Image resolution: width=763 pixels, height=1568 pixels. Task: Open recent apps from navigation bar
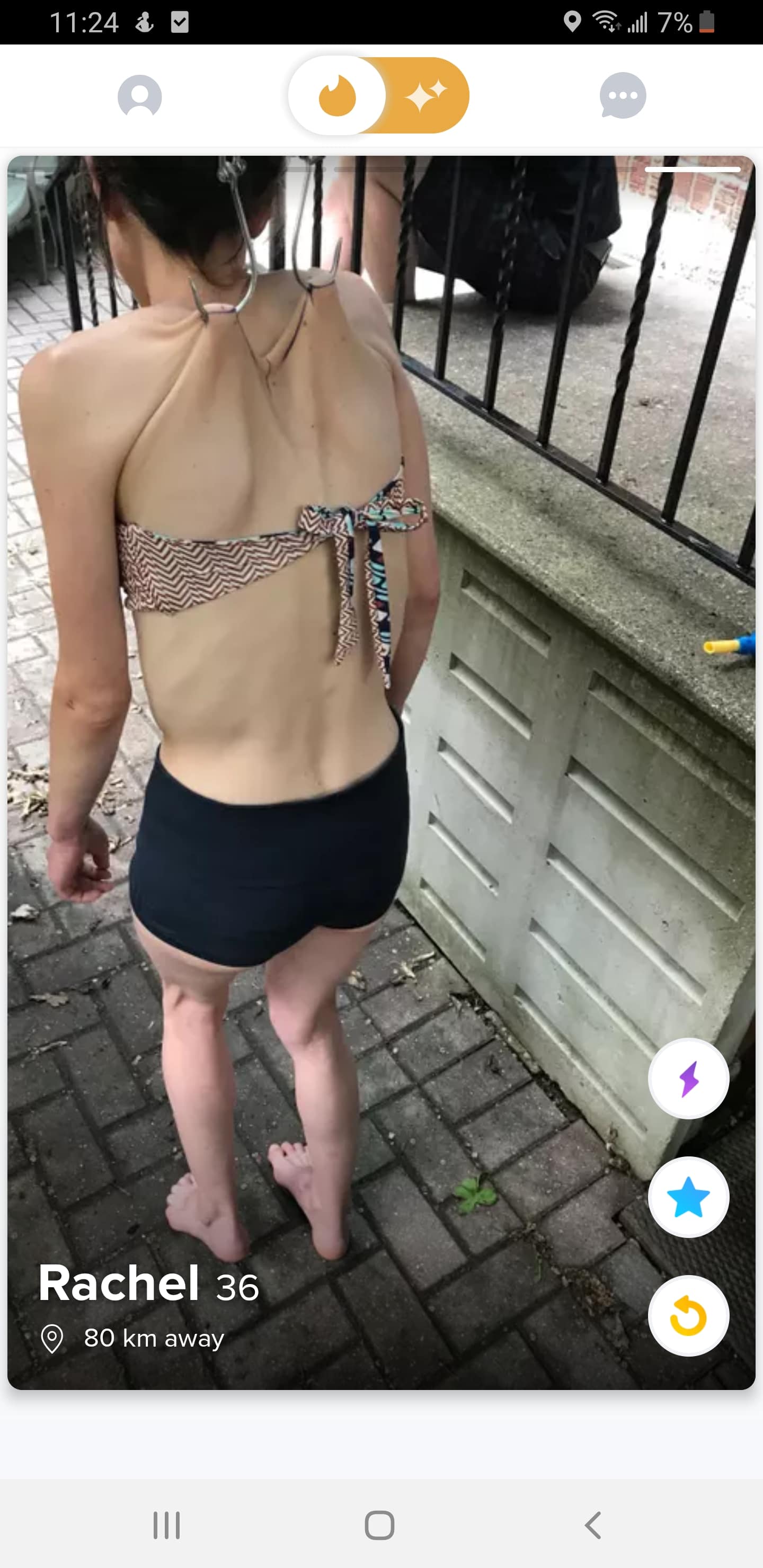(166, 1526)
